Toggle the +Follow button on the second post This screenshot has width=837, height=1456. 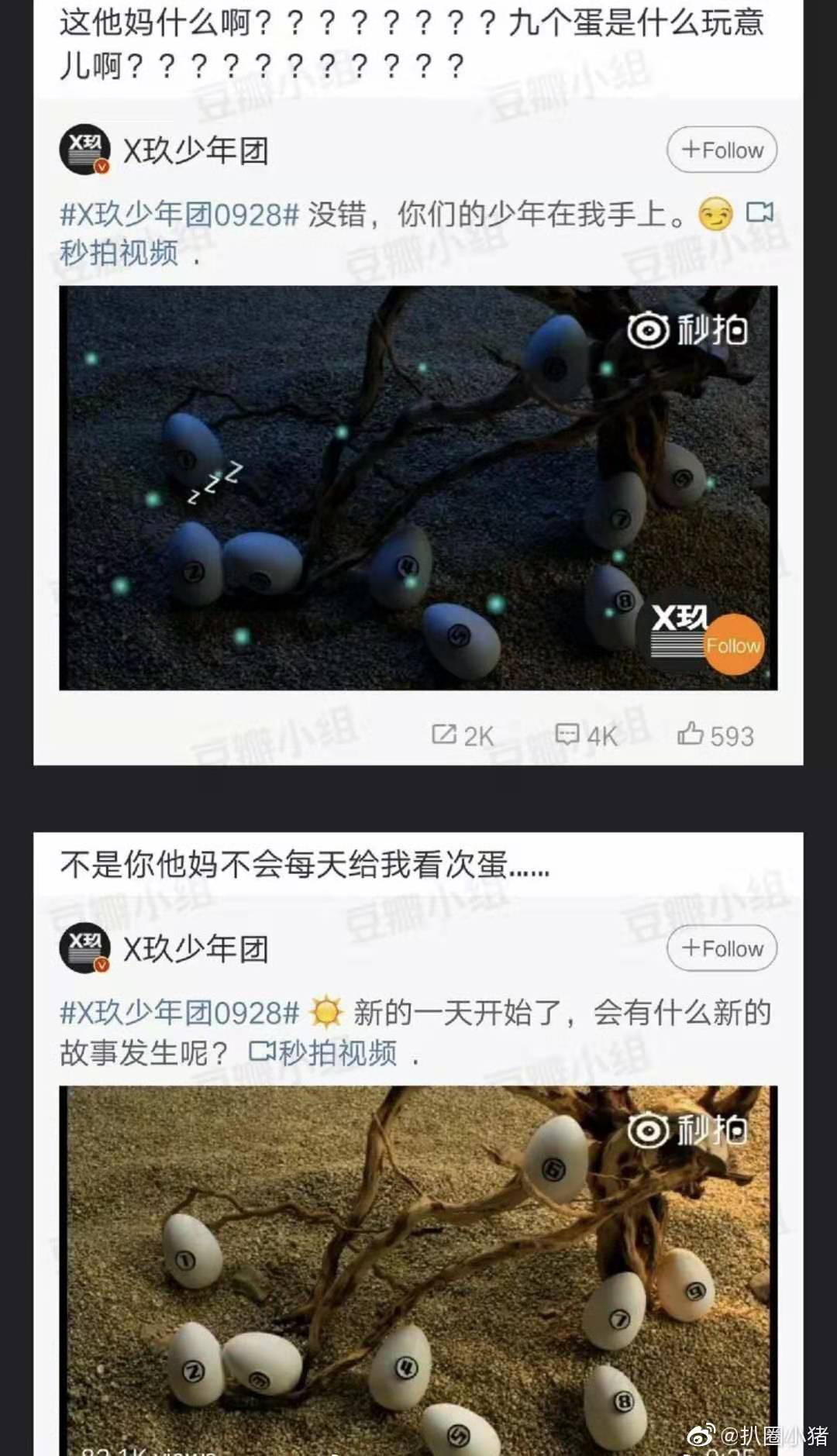[x=721, y=948]
